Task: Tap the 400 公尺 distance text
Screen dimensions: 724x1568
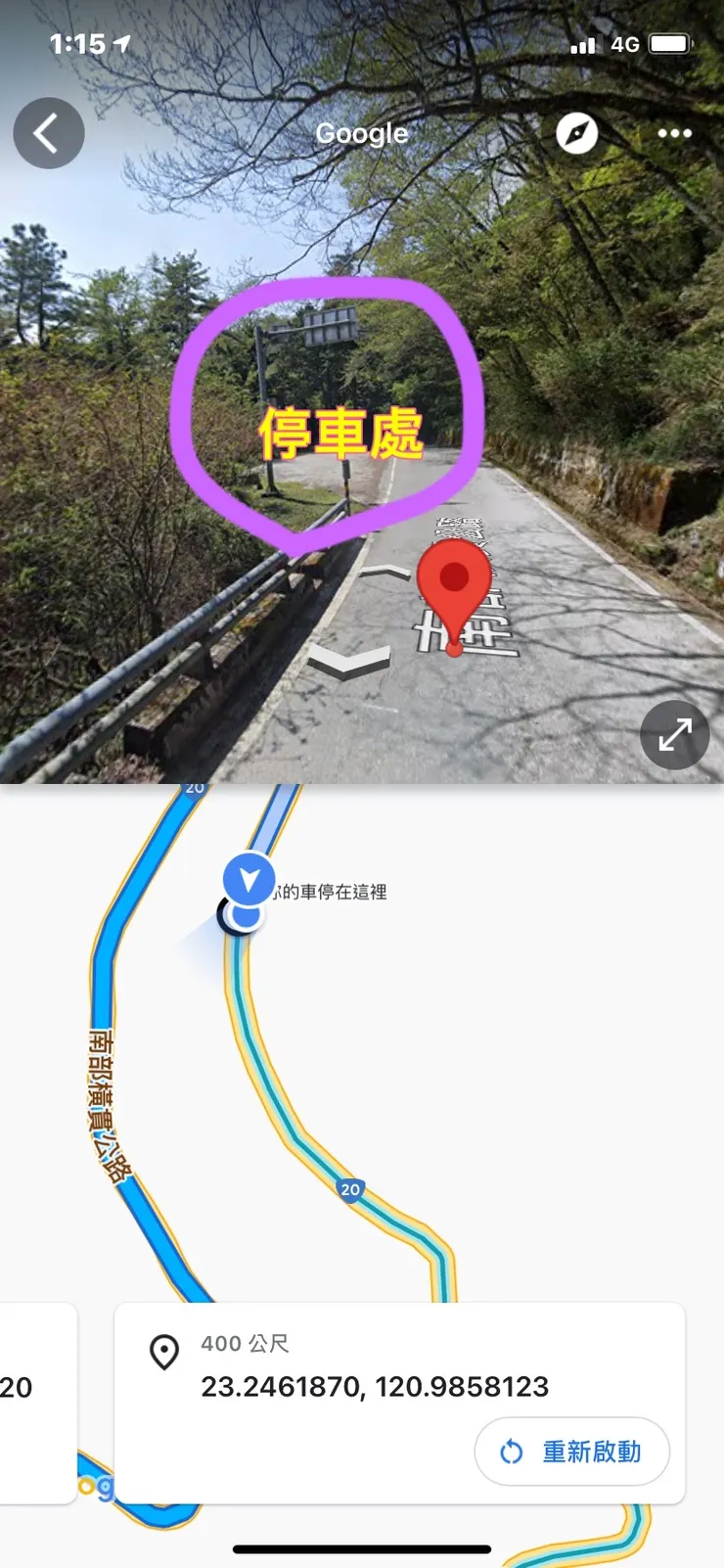Action: pyautogui.click(x=244, y=1343)
